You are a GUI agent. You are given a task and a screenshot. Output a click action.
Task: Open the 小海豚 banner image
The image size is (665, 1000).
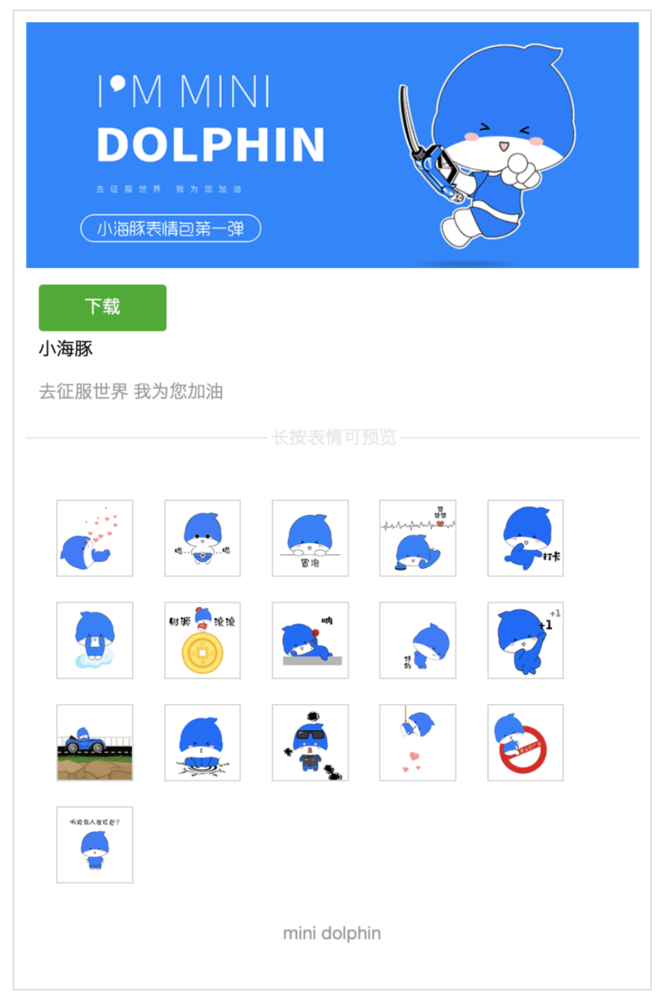pyautogui.click(x=332, y=145)
